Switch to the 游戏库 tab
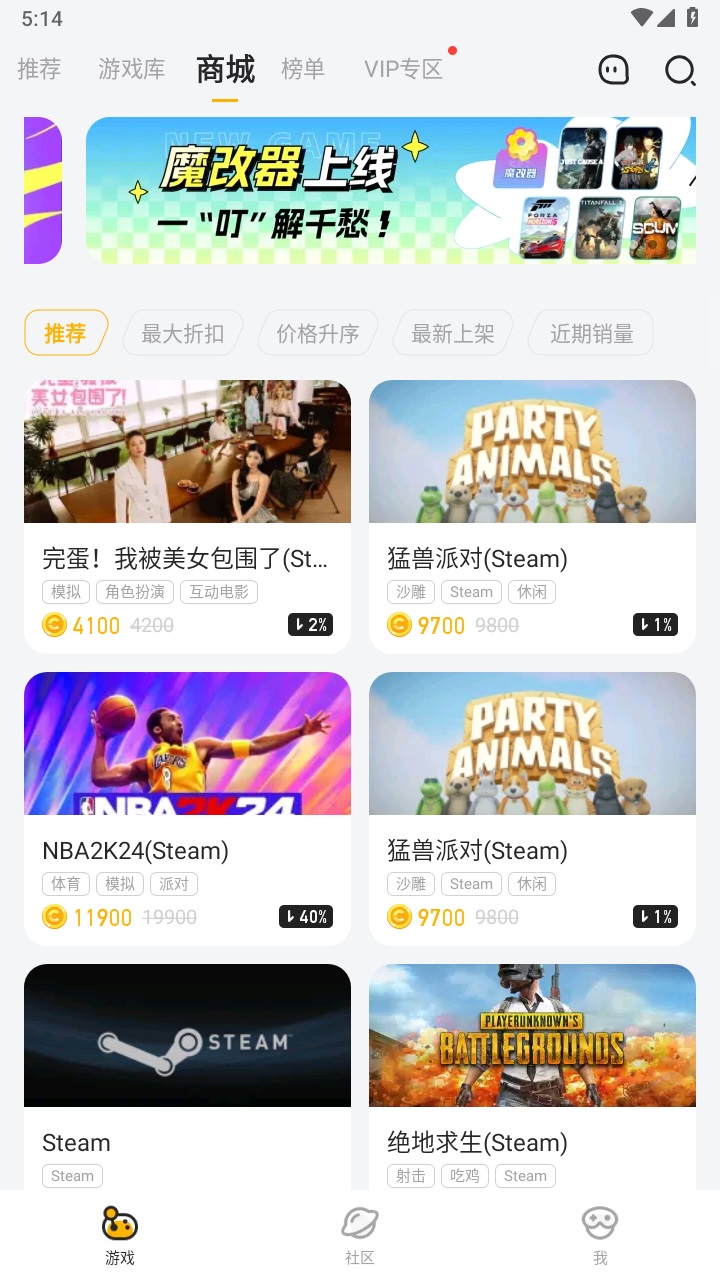 [131, 70]
